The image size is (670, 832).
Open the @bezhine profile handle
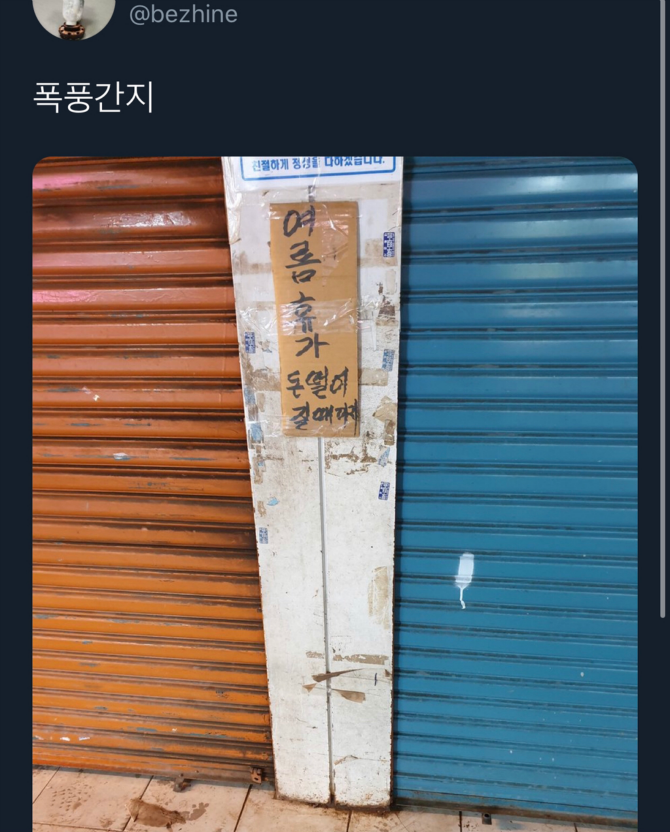(183, 14)
